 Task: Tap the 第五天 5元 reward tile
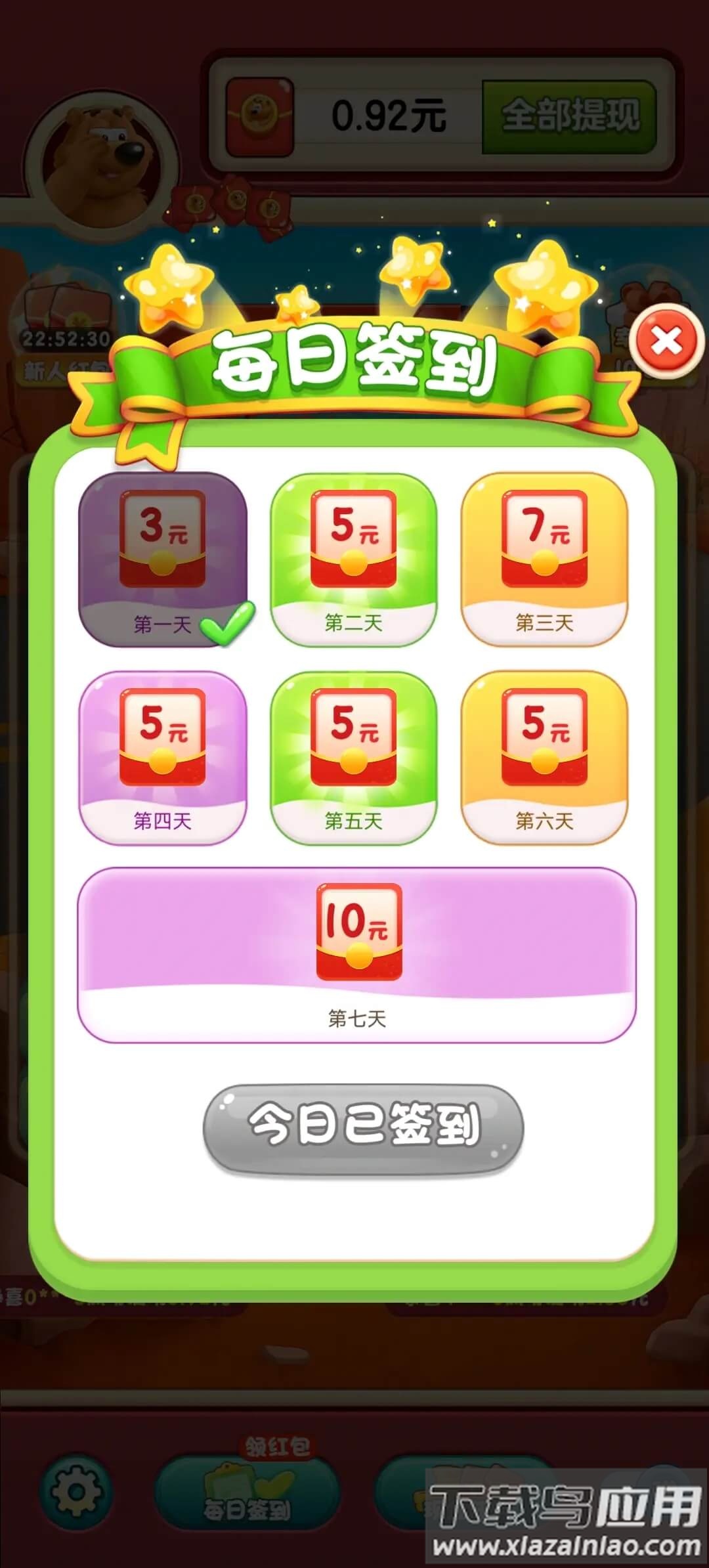click(354, 757)
